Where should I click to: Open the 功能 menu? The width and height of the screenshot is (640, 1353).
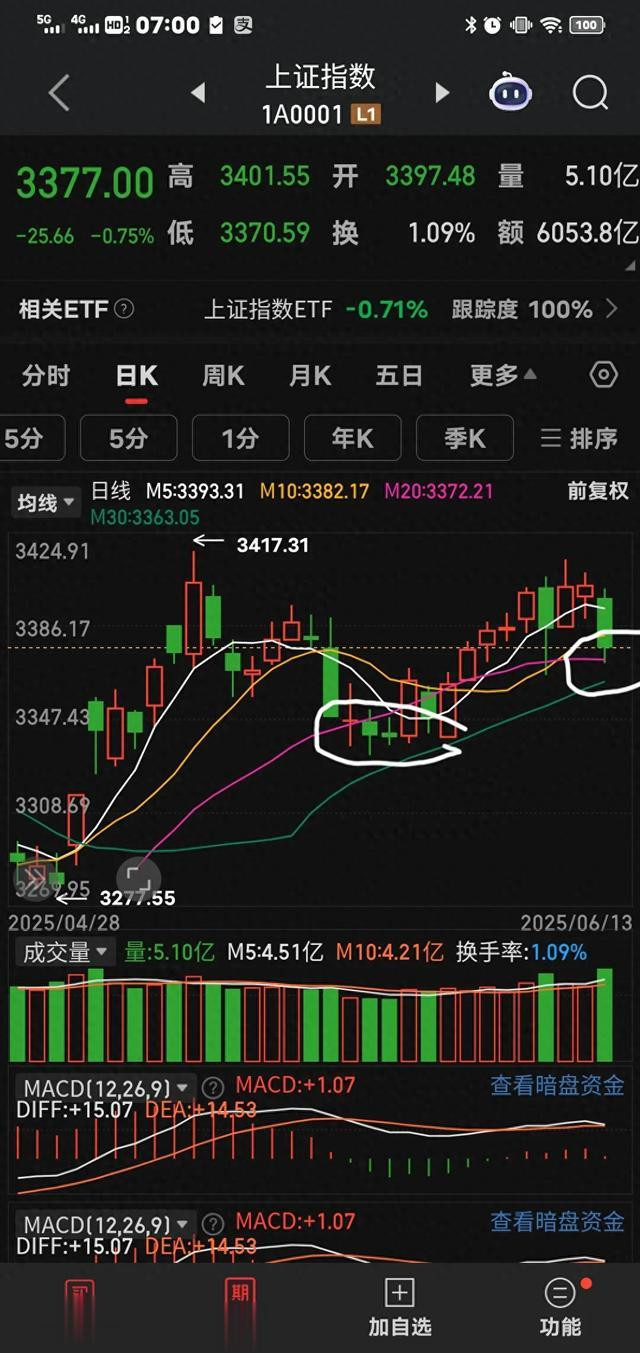[560, 1308]
